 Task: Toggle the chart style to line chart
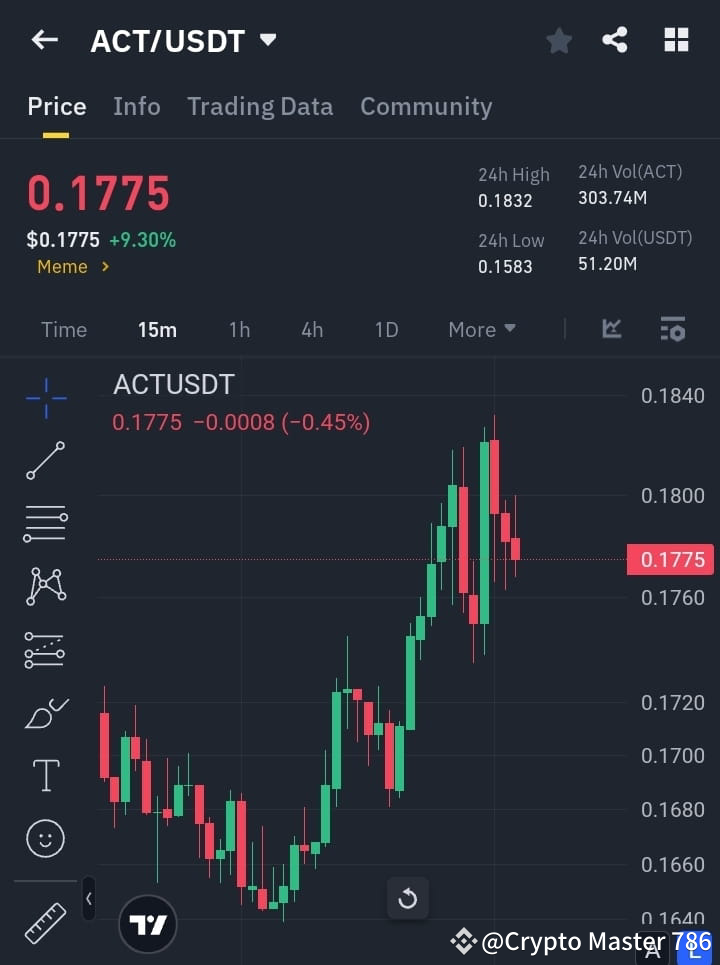(x=610, y=329)
